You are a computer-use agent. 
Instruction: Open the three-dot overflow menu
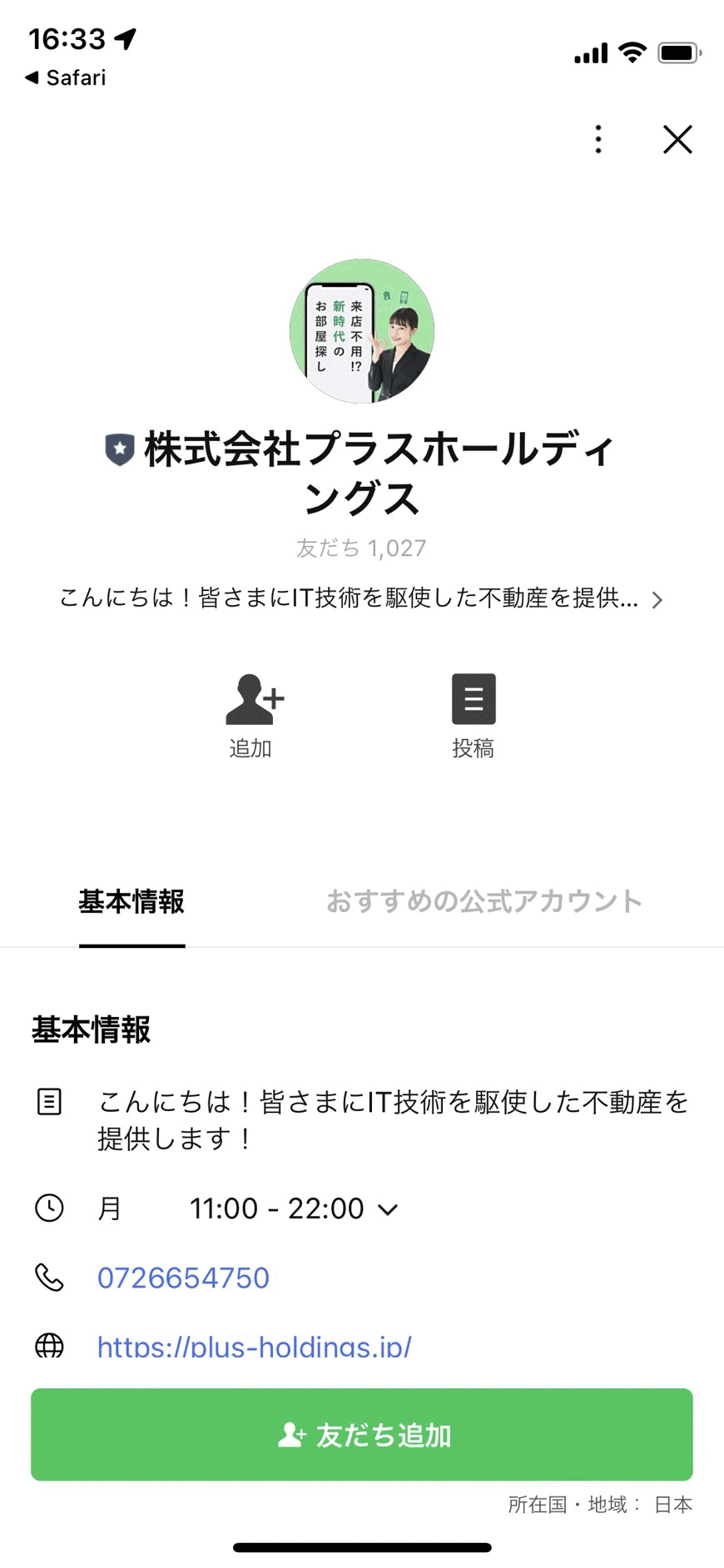tap(598, 140)
